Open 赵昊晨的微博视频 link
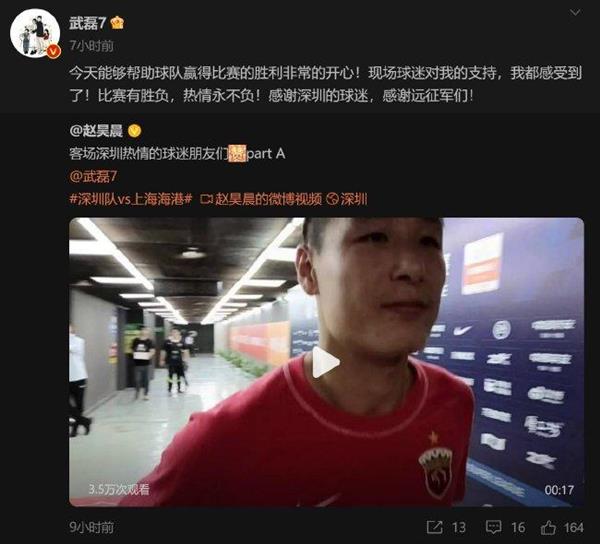The height and width of the screenshot is (544, 600). click(x=268, y=198)
